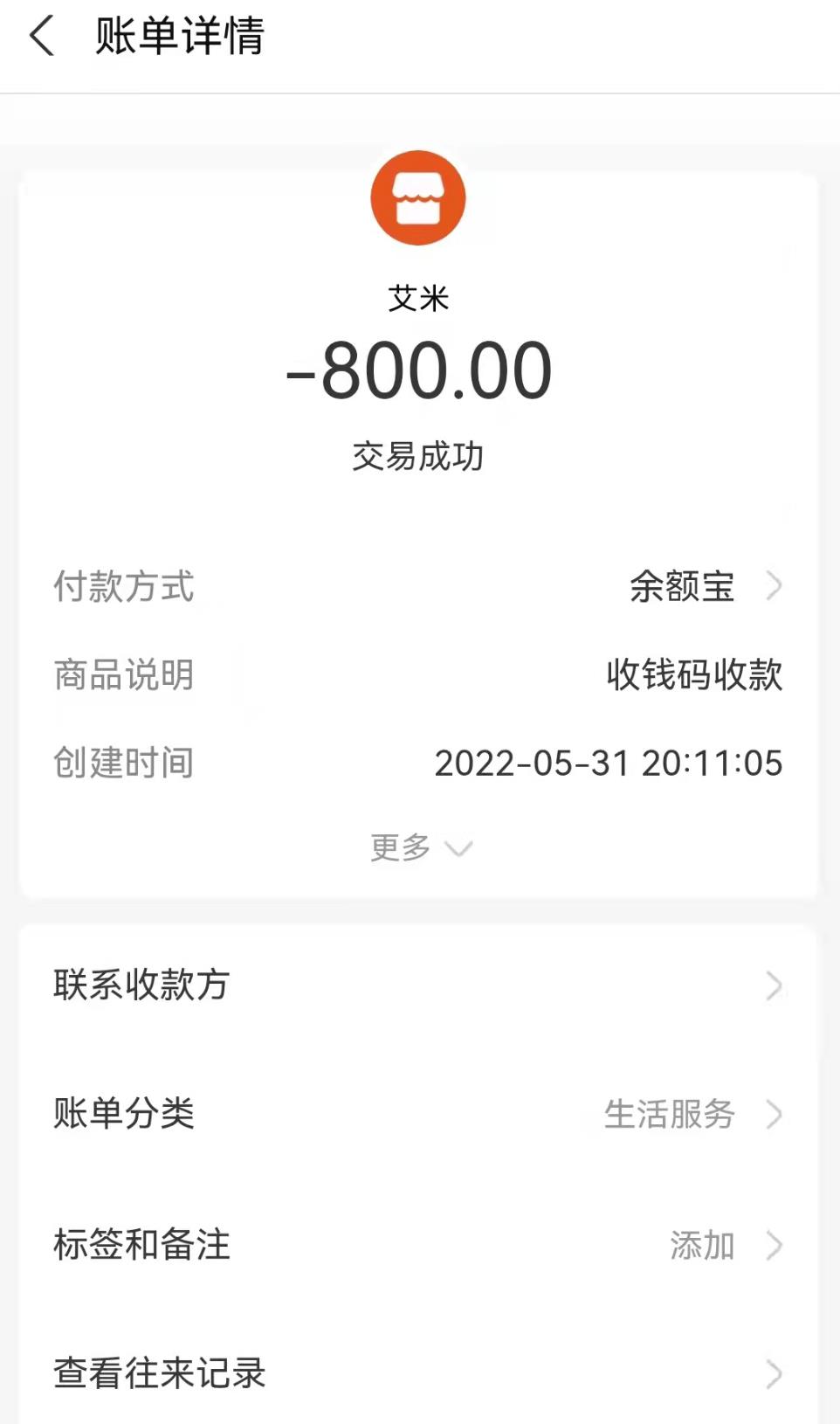Go back from 账单详情

click(42, 37)
